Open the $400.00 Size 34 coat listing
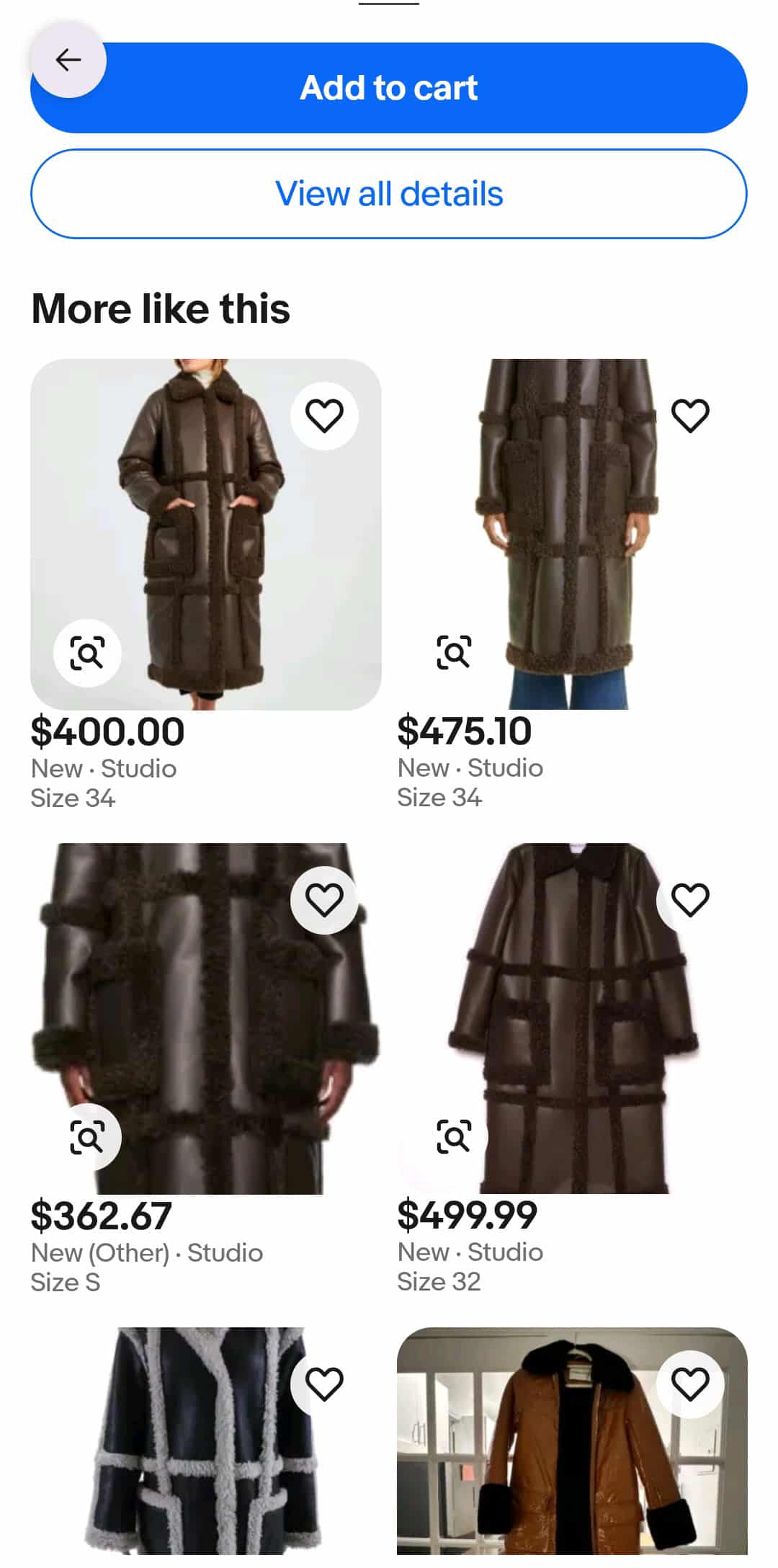Screen dimensions: 778x1568 [x=205, y=533]
